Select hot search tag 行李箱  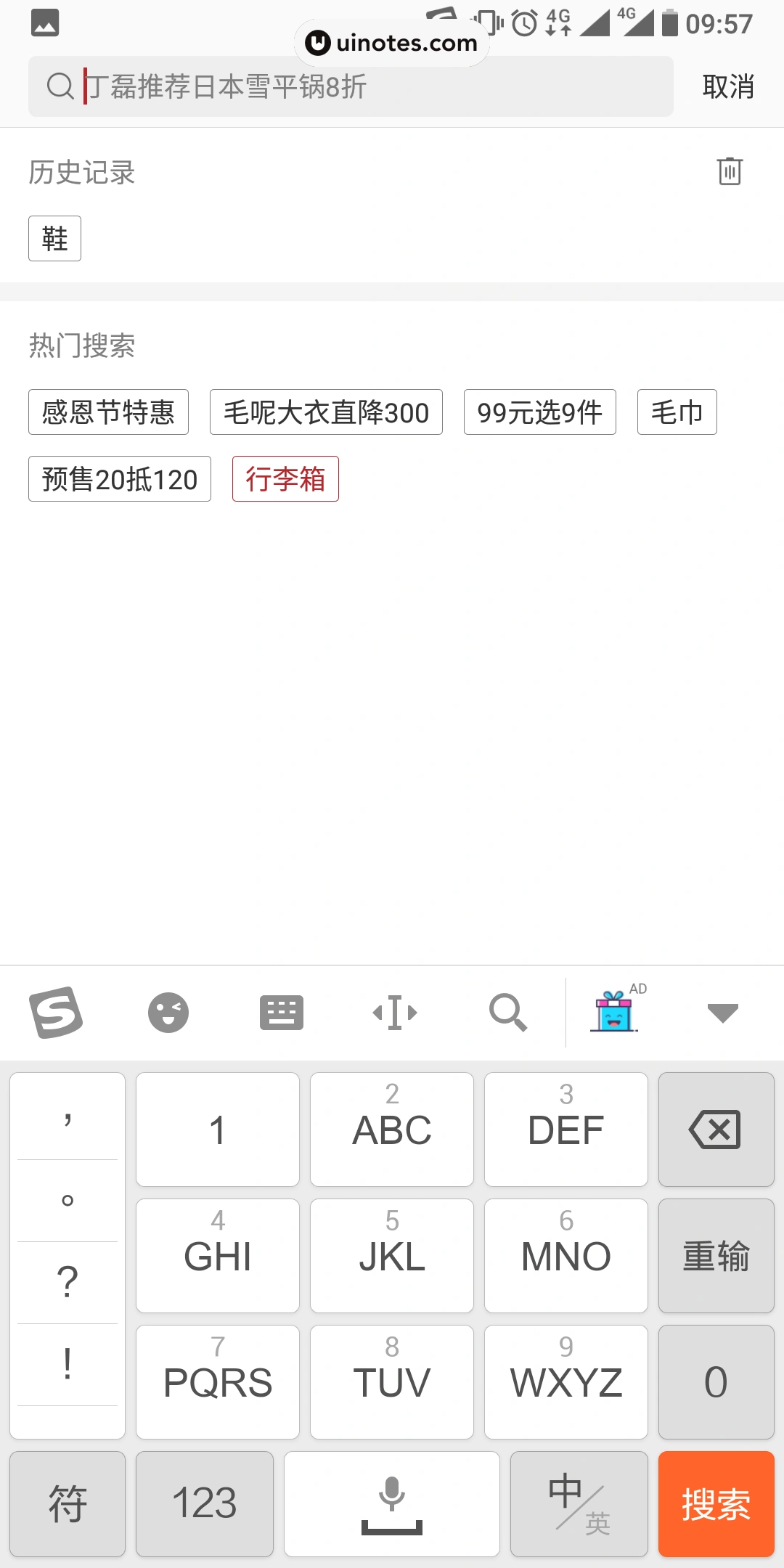pos(285,479)
